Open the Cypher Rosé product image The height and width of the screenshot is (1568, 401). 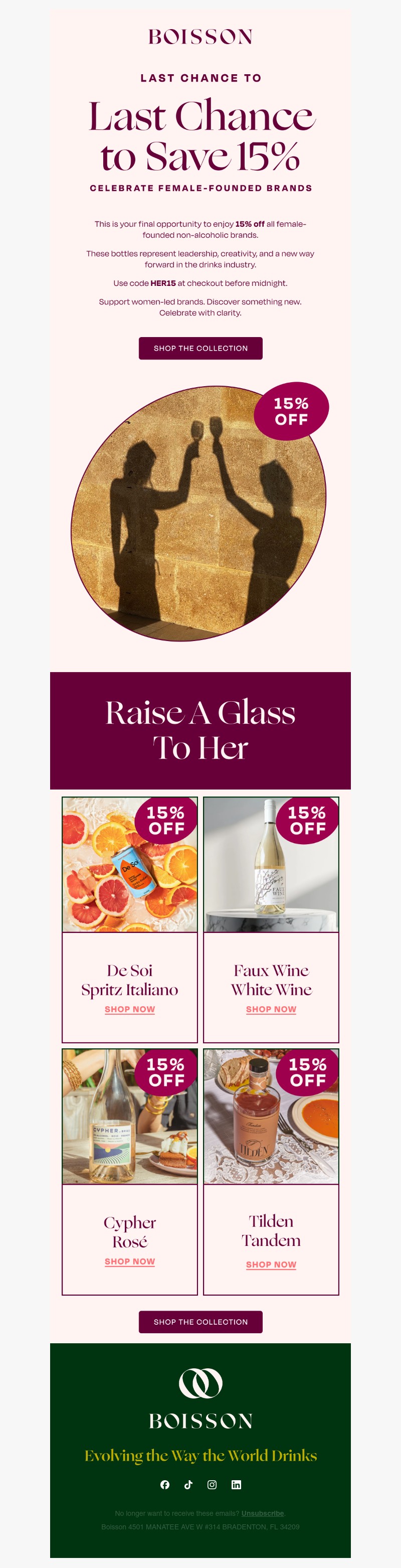click(x=130, y=1117)
